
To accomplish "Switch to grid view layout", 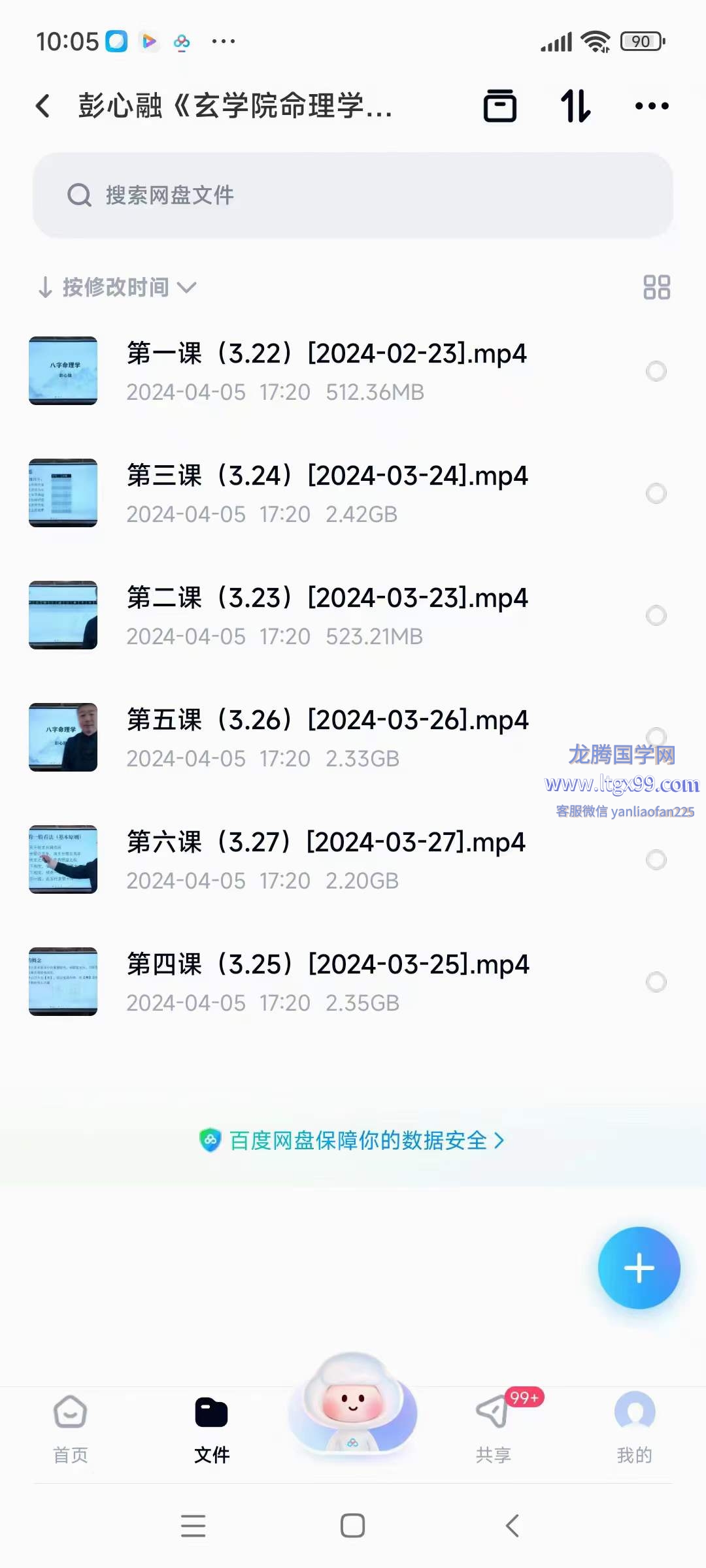I will tap(656, 287).
